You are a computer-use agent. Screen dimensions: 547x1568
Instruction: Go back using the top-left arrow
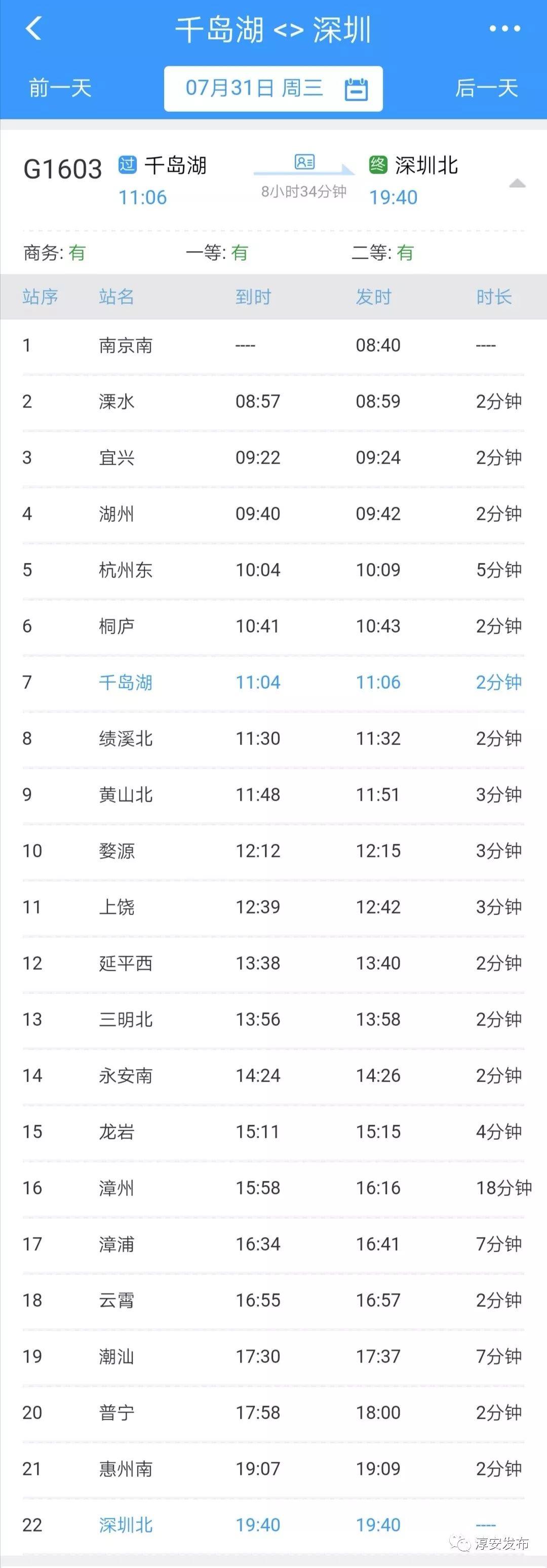click(33, 29)
